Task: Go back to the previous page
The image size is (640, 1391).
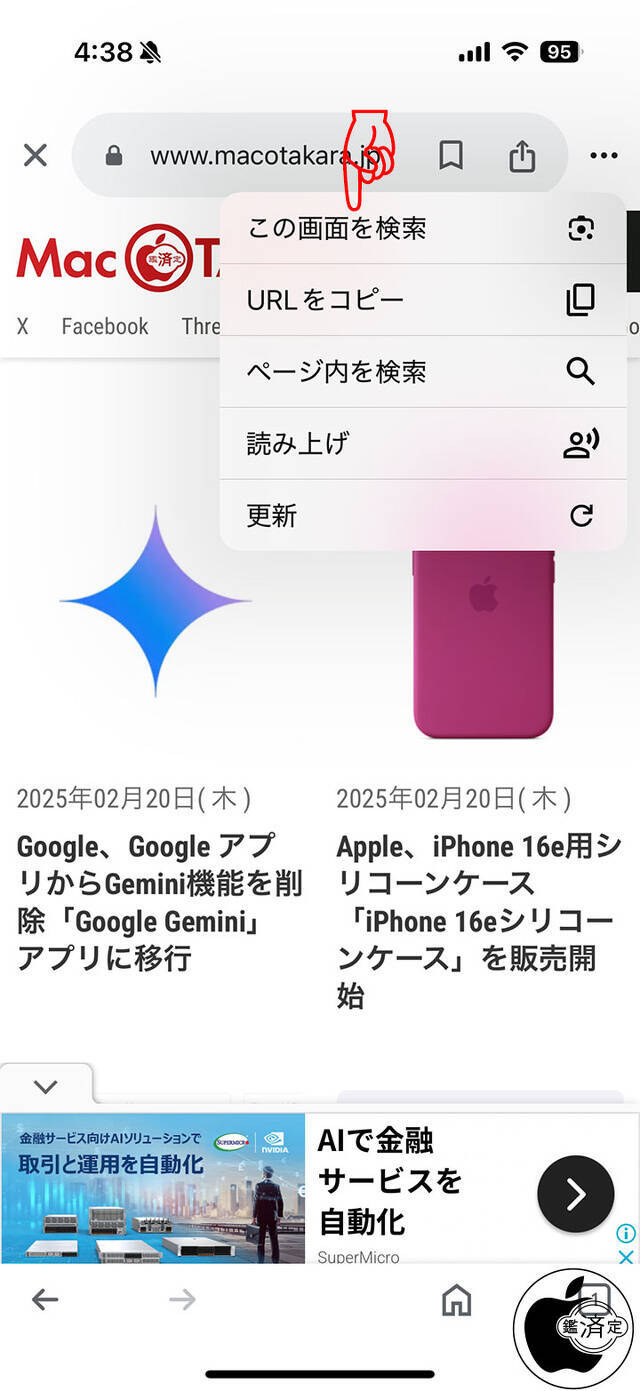Action: 45,1299
